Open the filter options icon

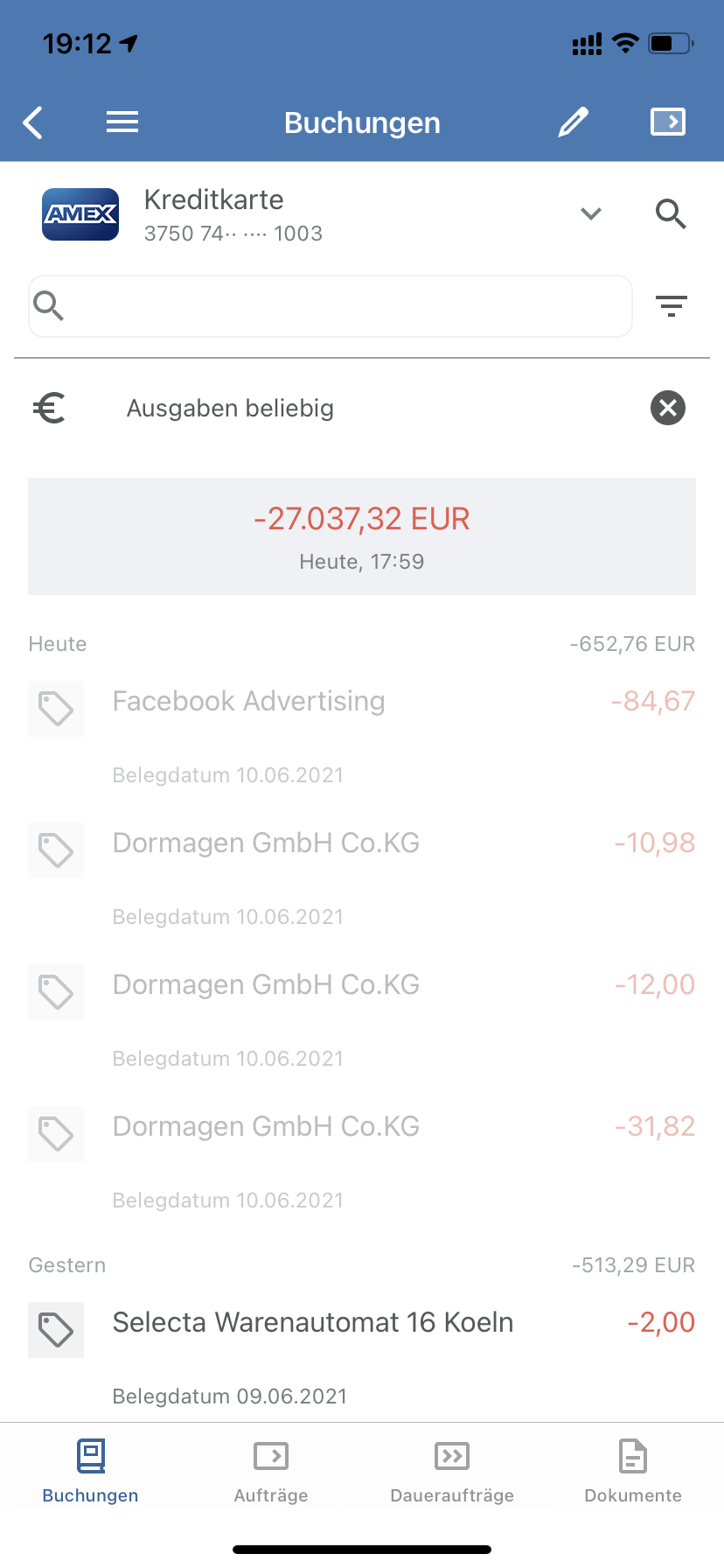(x=671, y=306)
